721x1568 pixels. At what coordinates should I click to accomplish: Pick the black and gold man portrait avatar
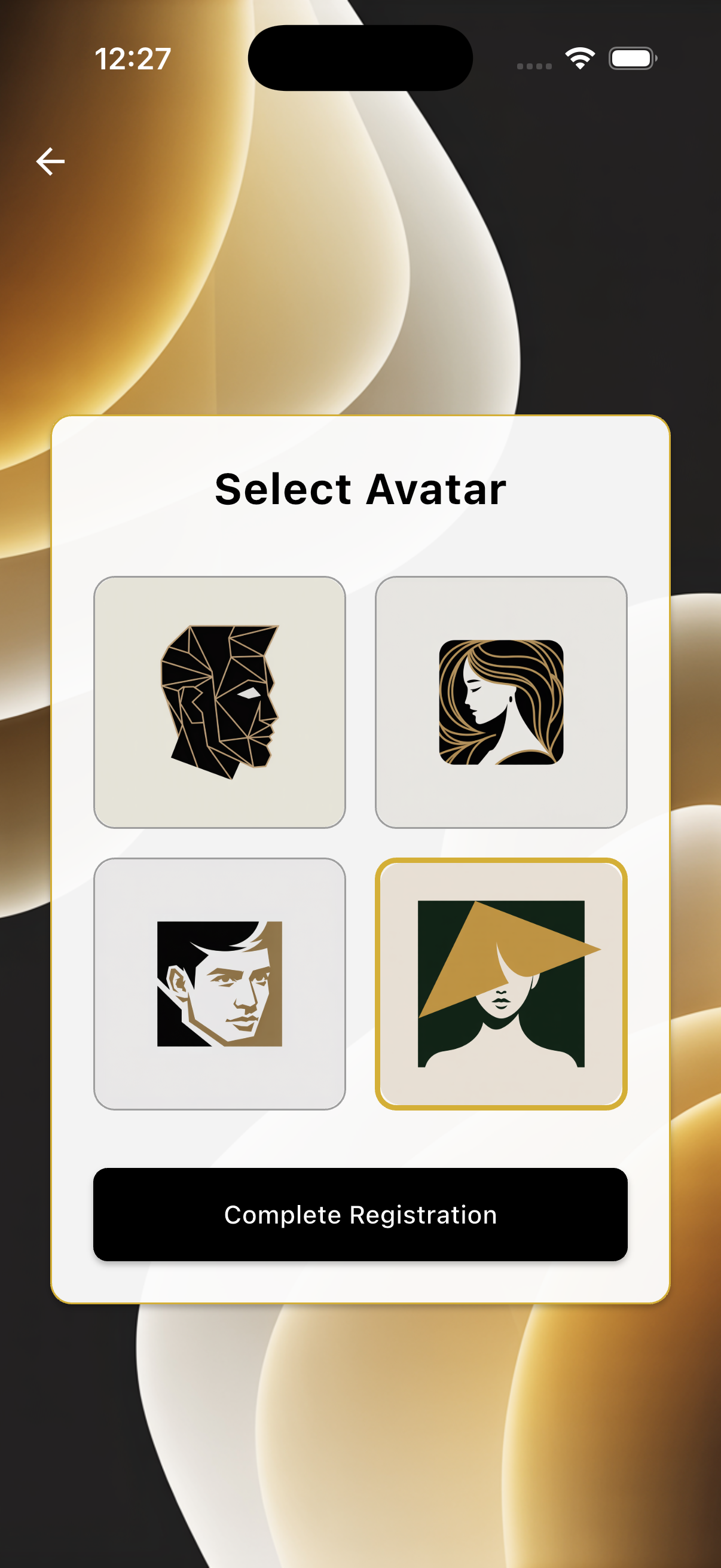coord(219,984)
